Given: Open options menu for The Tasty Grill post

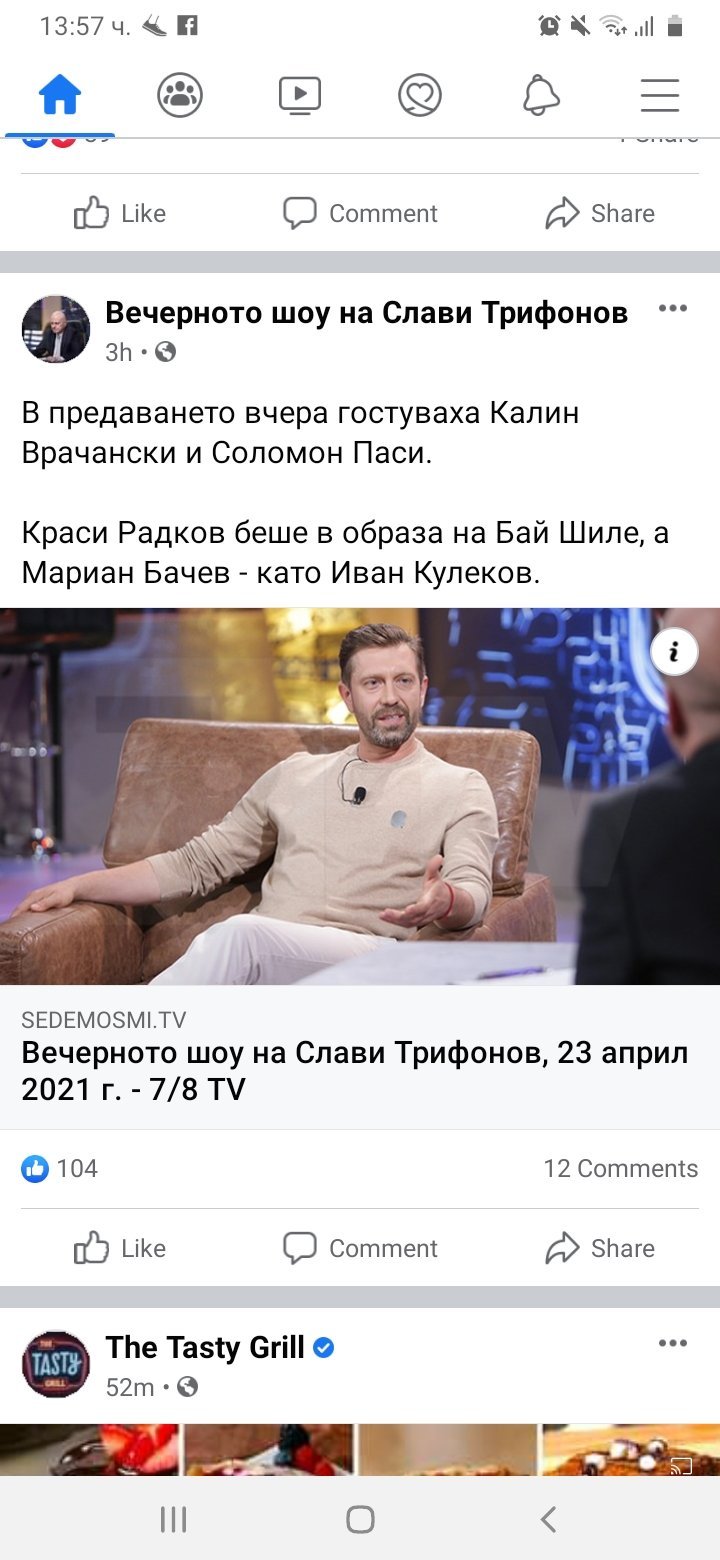Looking at the screenshot, I should click(673, 1344).
